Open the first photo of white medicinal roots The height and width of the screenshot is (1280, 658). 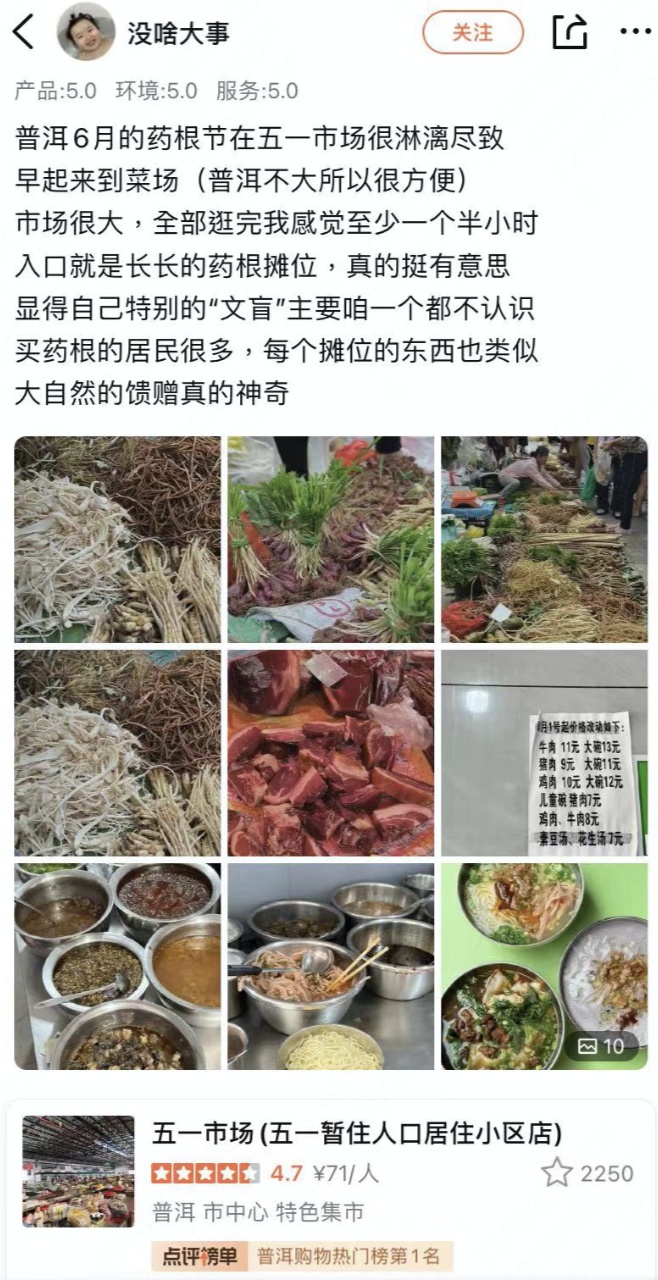pyautogui.click(x=117, y=539)
